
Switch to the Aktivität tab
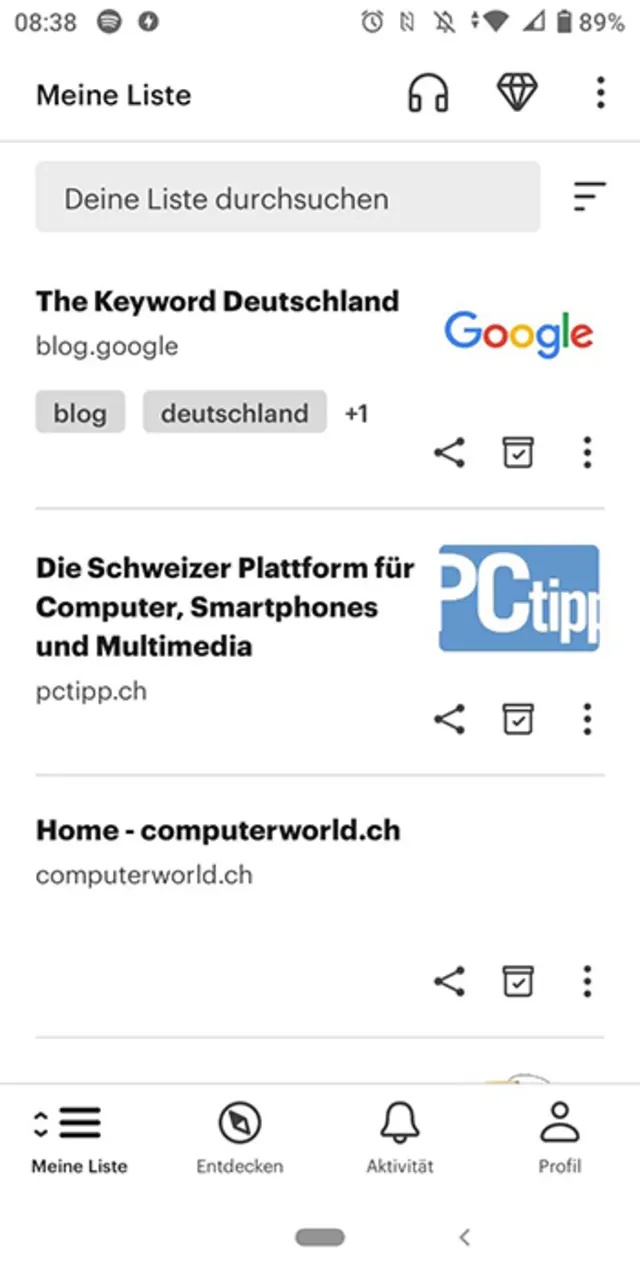tap(400, 1138)
